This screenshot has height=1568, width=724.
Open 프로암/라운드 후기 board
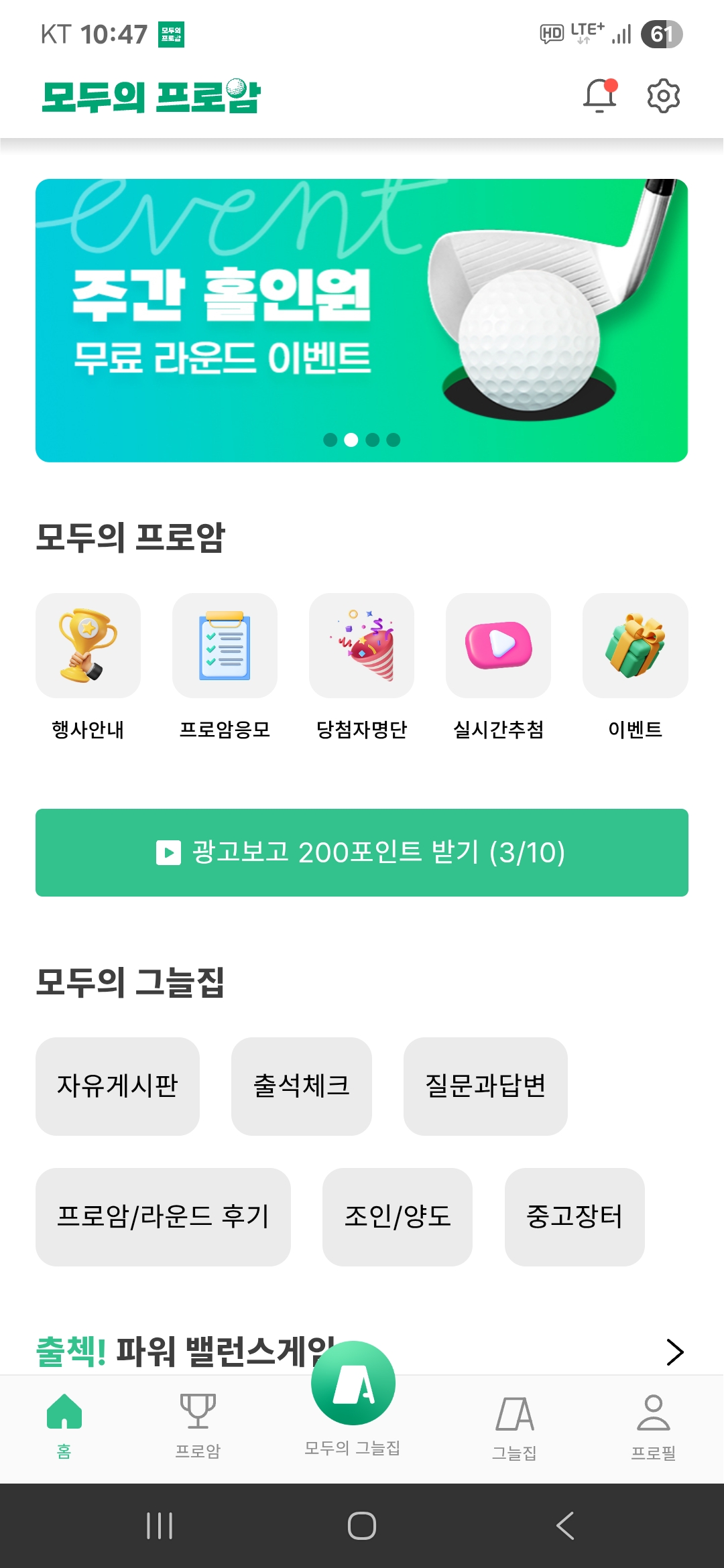(163, 1217)
